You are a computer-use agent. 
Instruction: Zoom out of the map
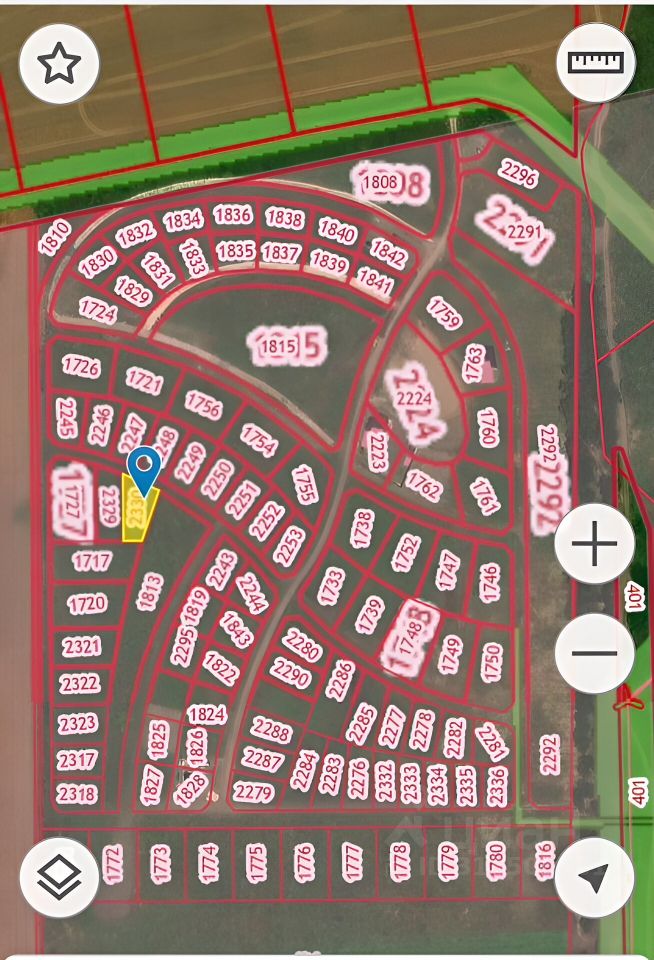(x=594, y=654)
